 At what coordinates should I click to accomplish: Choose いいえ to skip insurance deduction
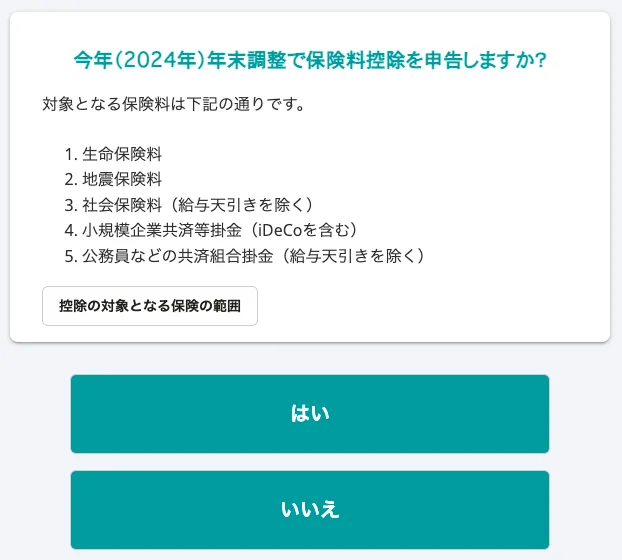point(310,510)
